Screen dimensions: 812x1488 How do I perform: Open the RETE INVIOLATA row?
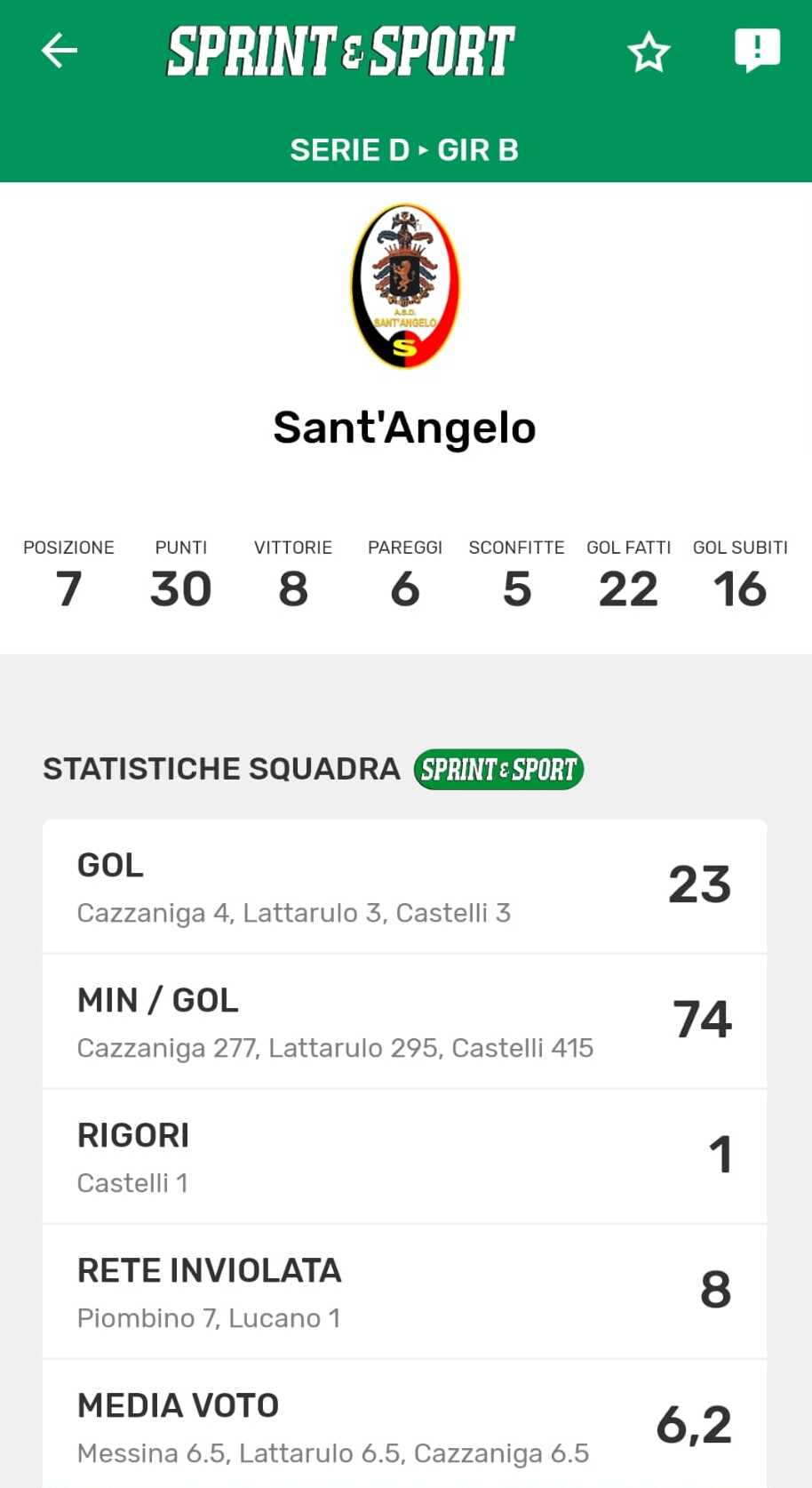(404, 1292)
